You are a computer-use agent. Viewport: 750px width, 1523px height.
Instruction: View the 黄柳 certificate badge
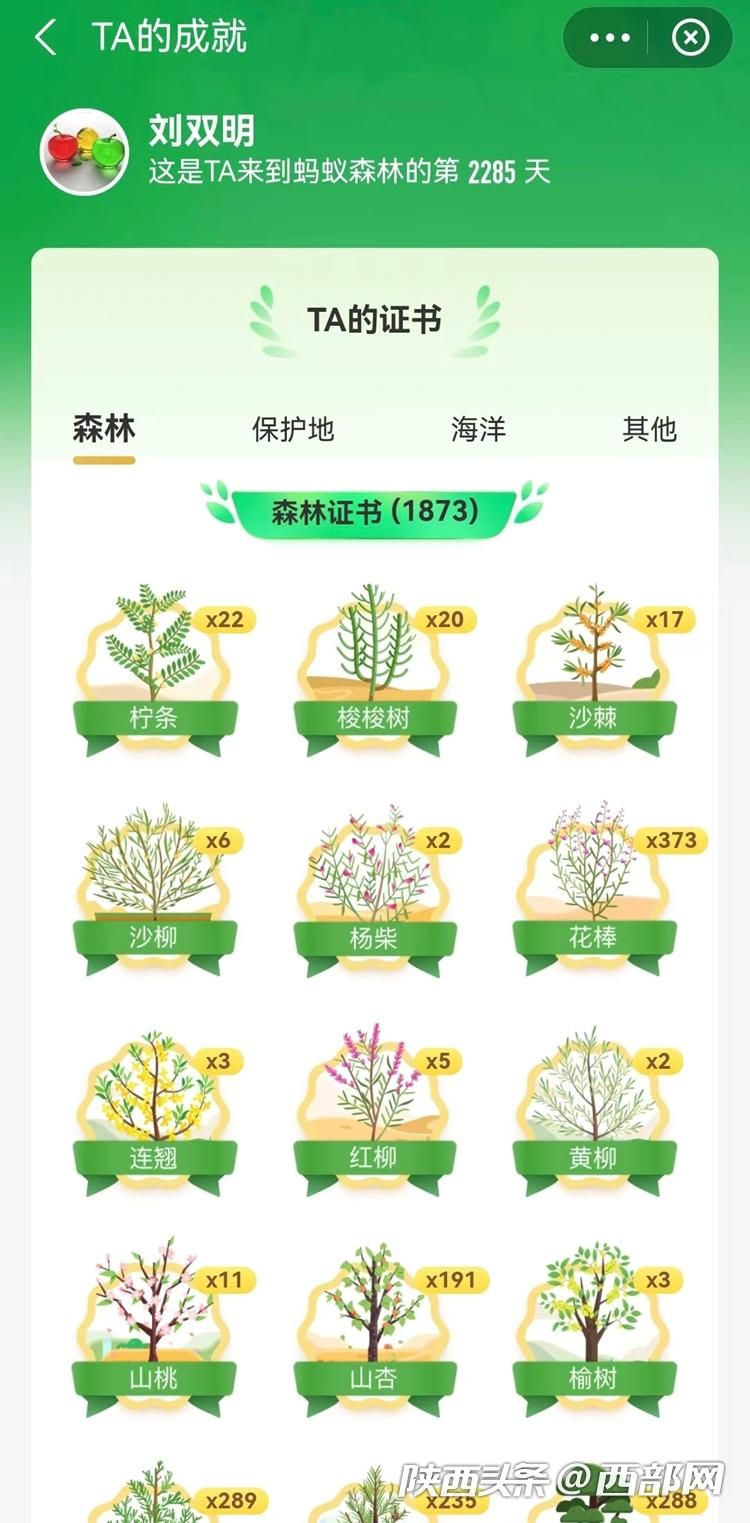[x=595, y=1105]
